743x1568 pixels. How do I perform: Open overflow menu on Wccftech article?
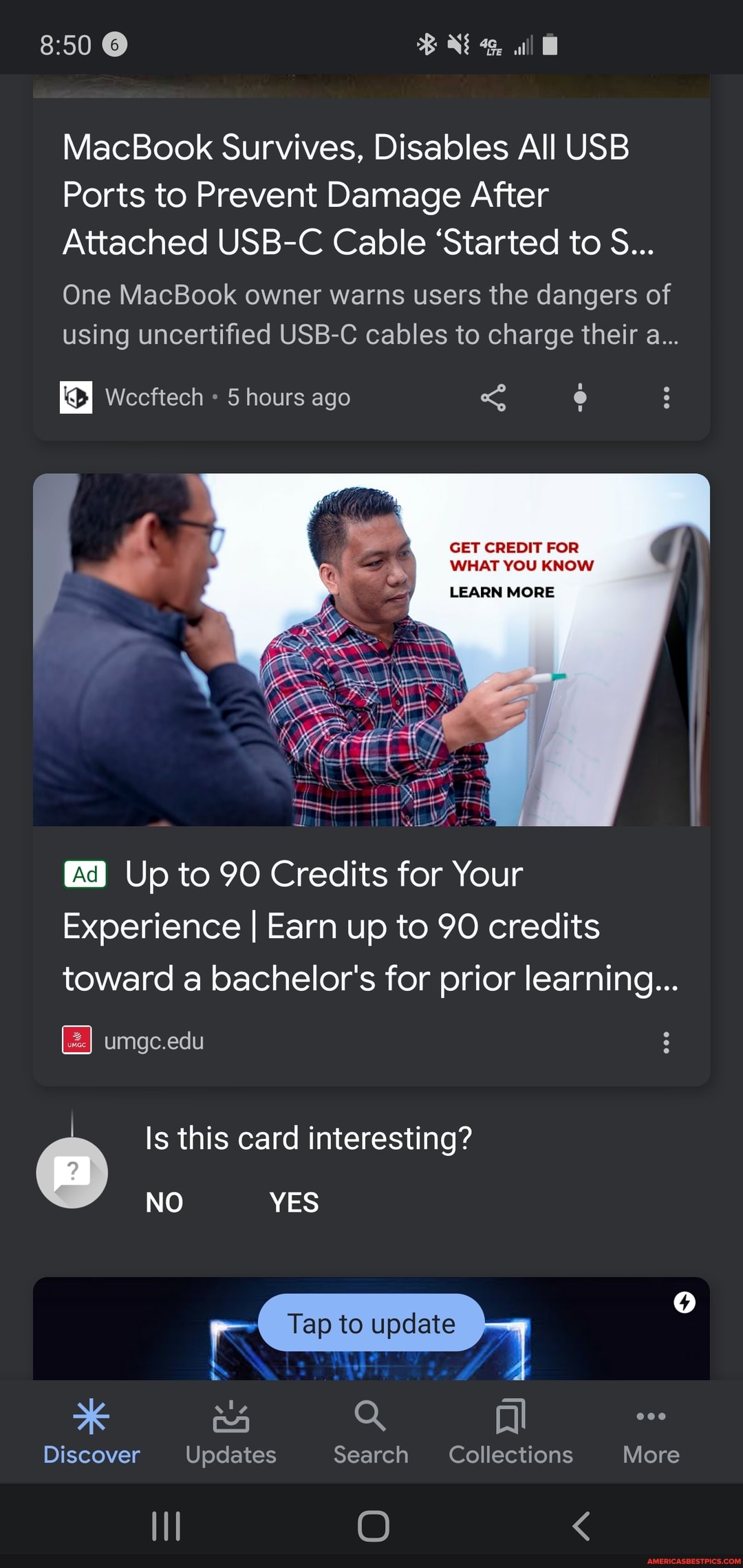coord(666,398)
